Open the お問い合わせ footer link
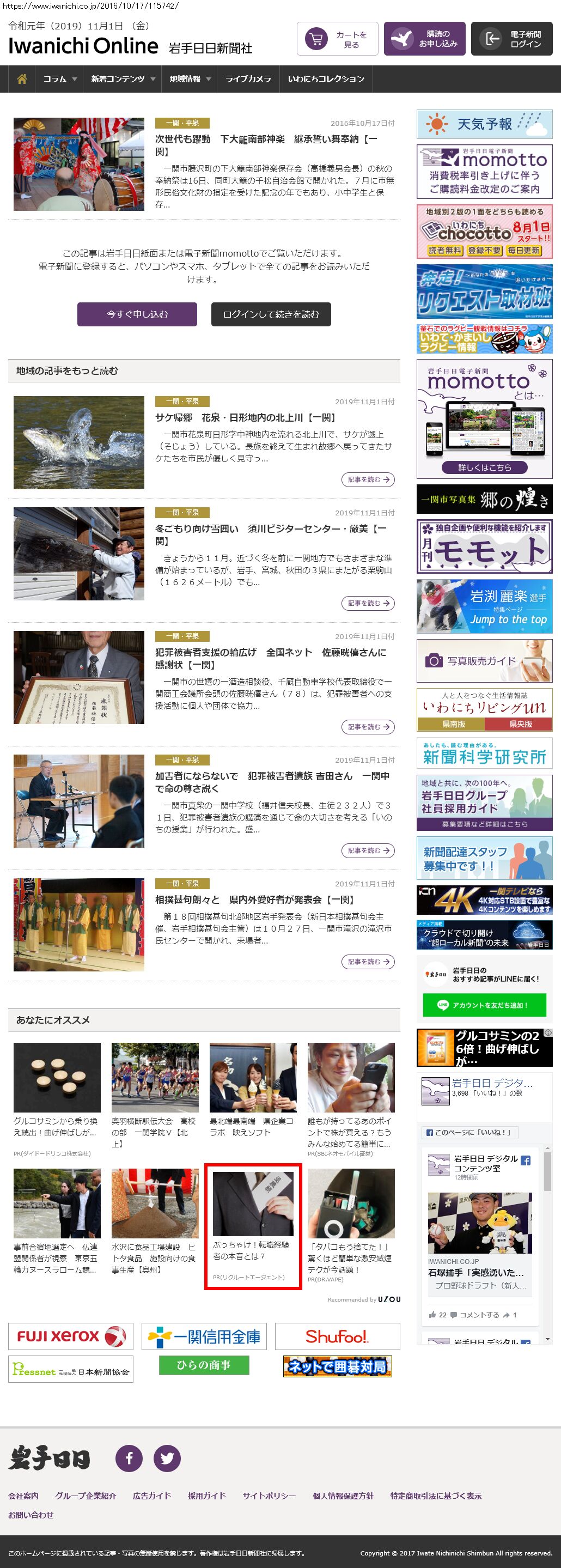 pos(31,1515)
